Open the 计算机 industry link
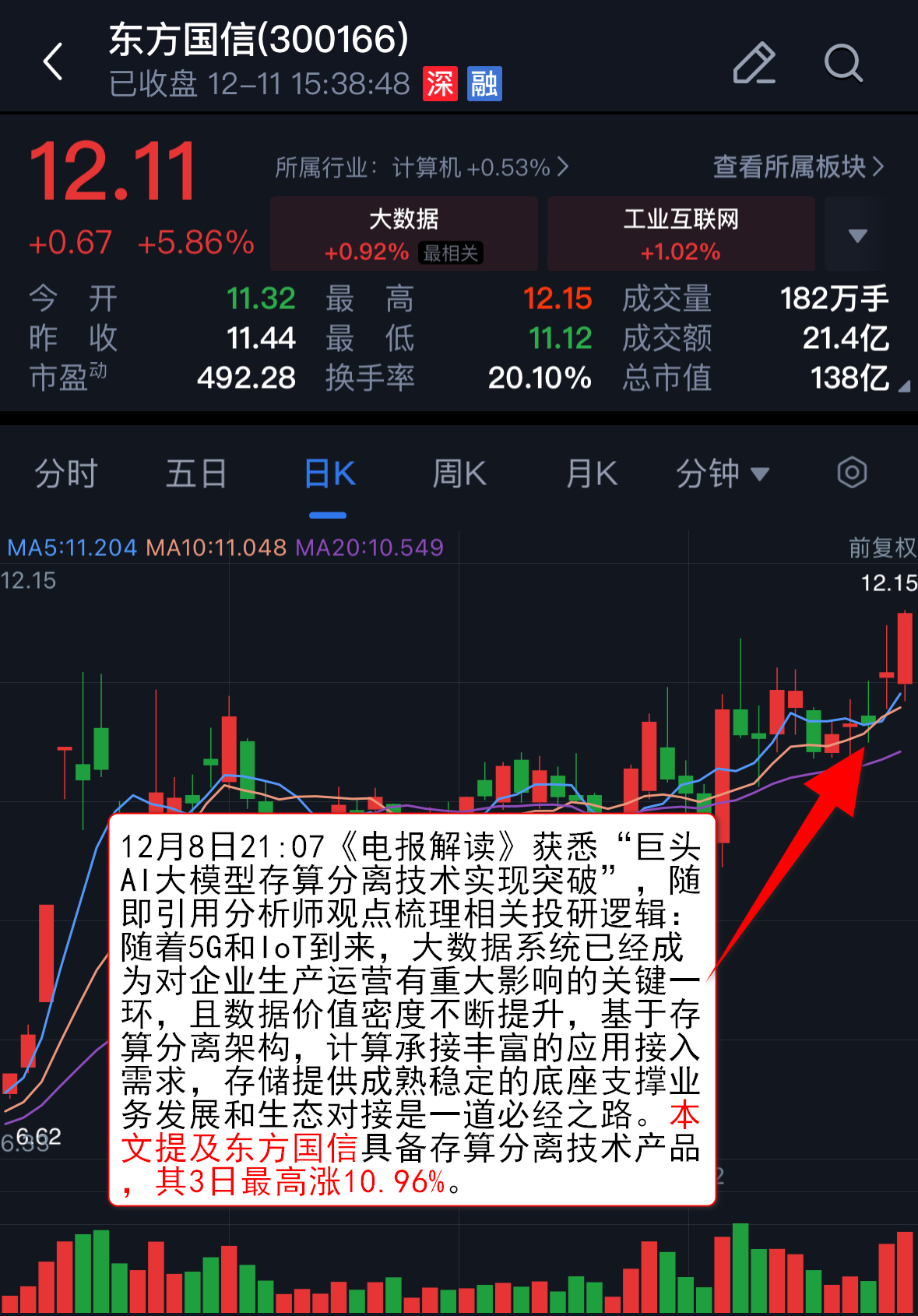This screenshot has height=1316, width=918. point(421,167)
